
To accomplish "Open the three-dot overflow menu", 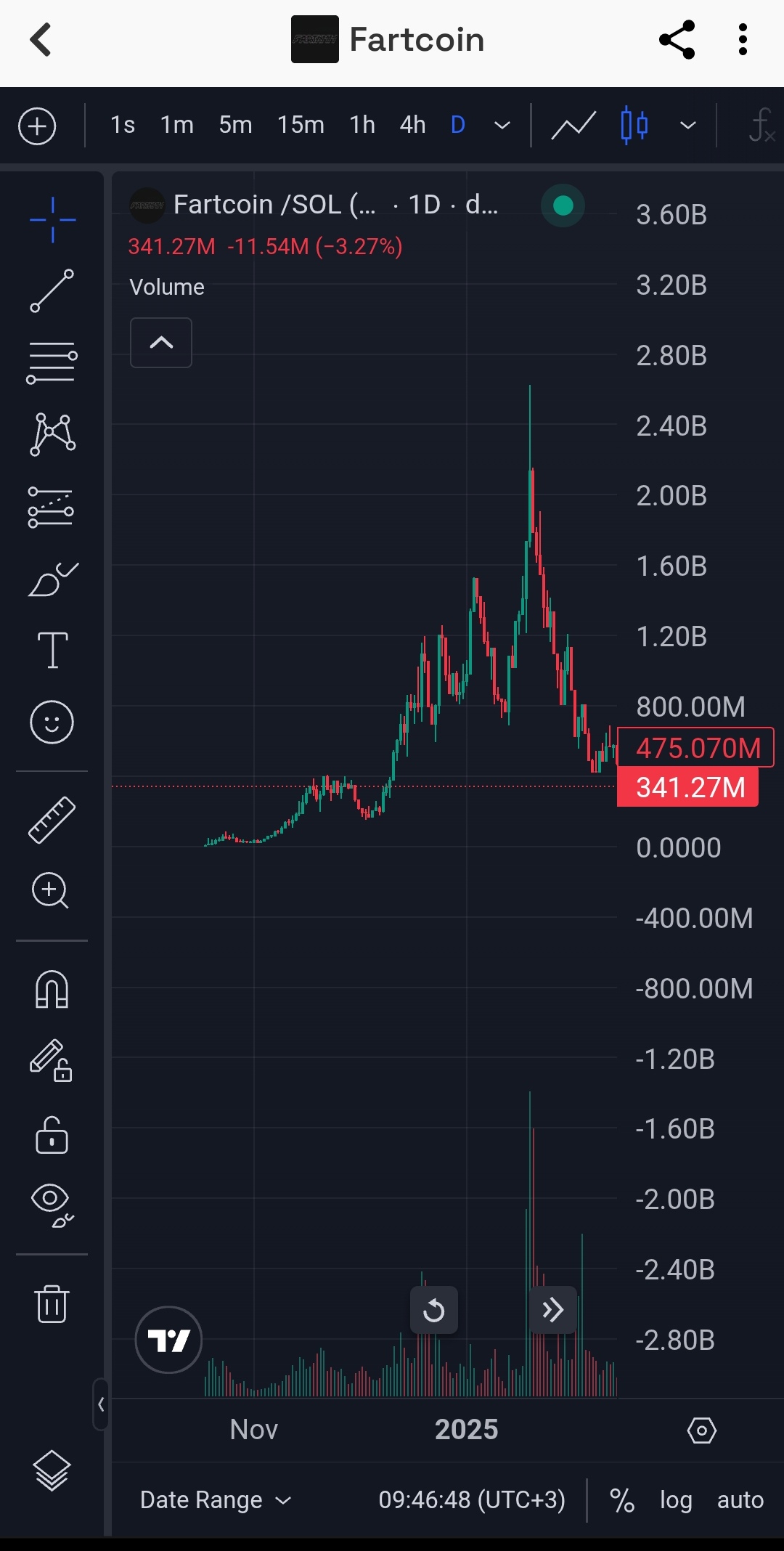I will tap(742, 39).
